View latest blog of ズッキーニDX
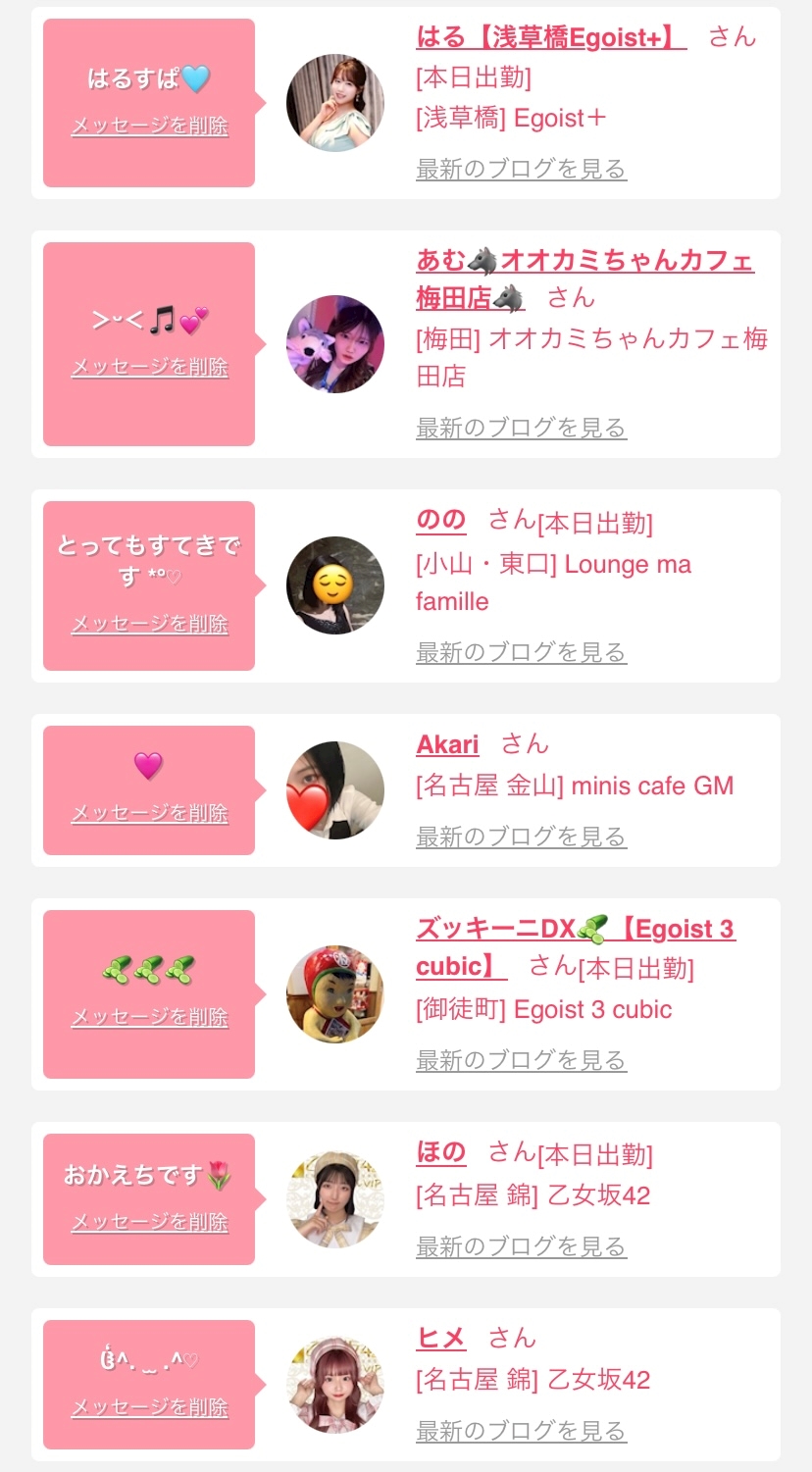 click(x=521, y=1061)
